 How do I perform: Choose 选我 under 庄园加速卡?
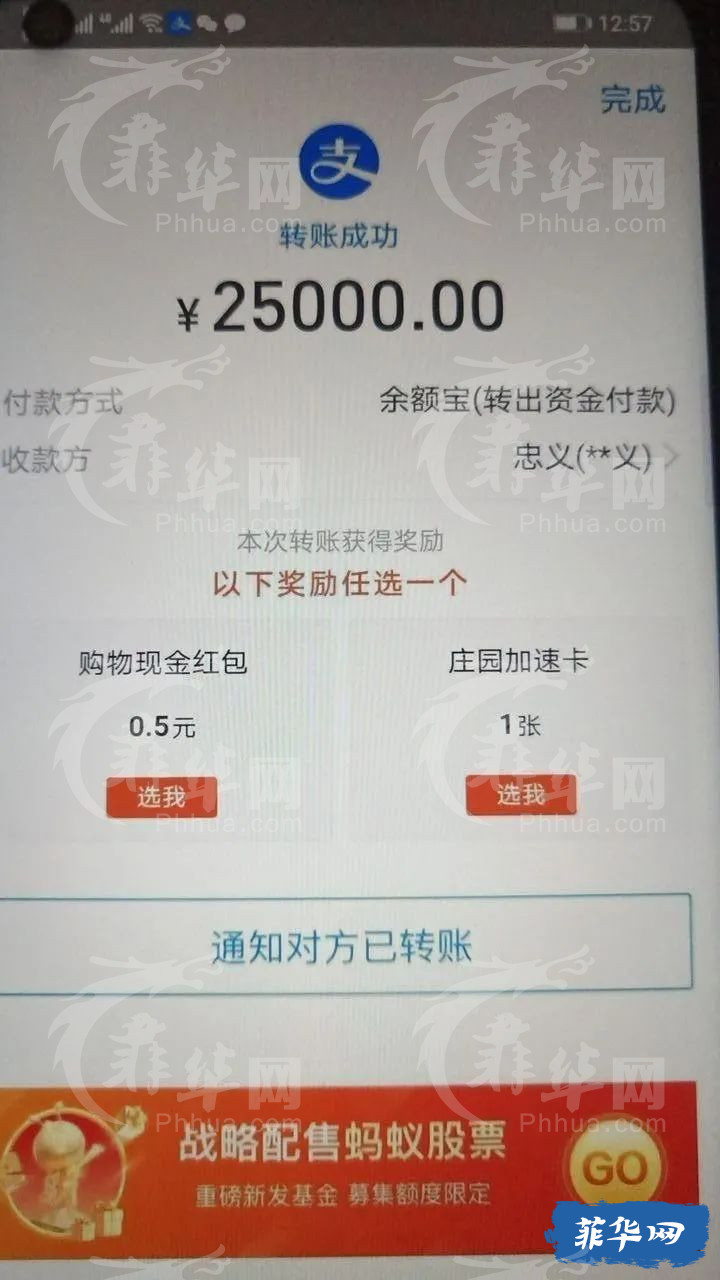click(521, 795)
